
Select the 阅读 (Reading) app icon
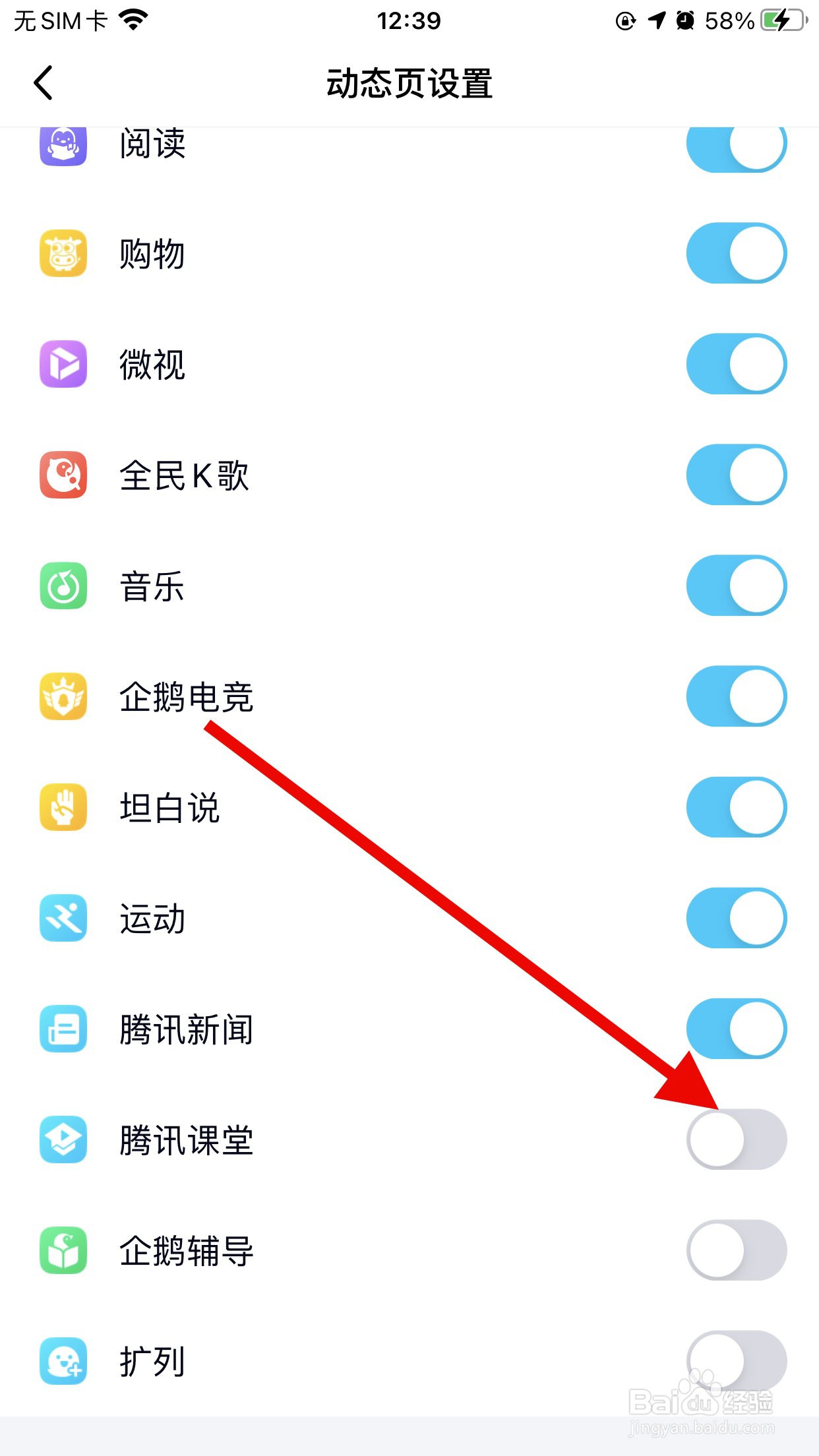coord(63,144)
